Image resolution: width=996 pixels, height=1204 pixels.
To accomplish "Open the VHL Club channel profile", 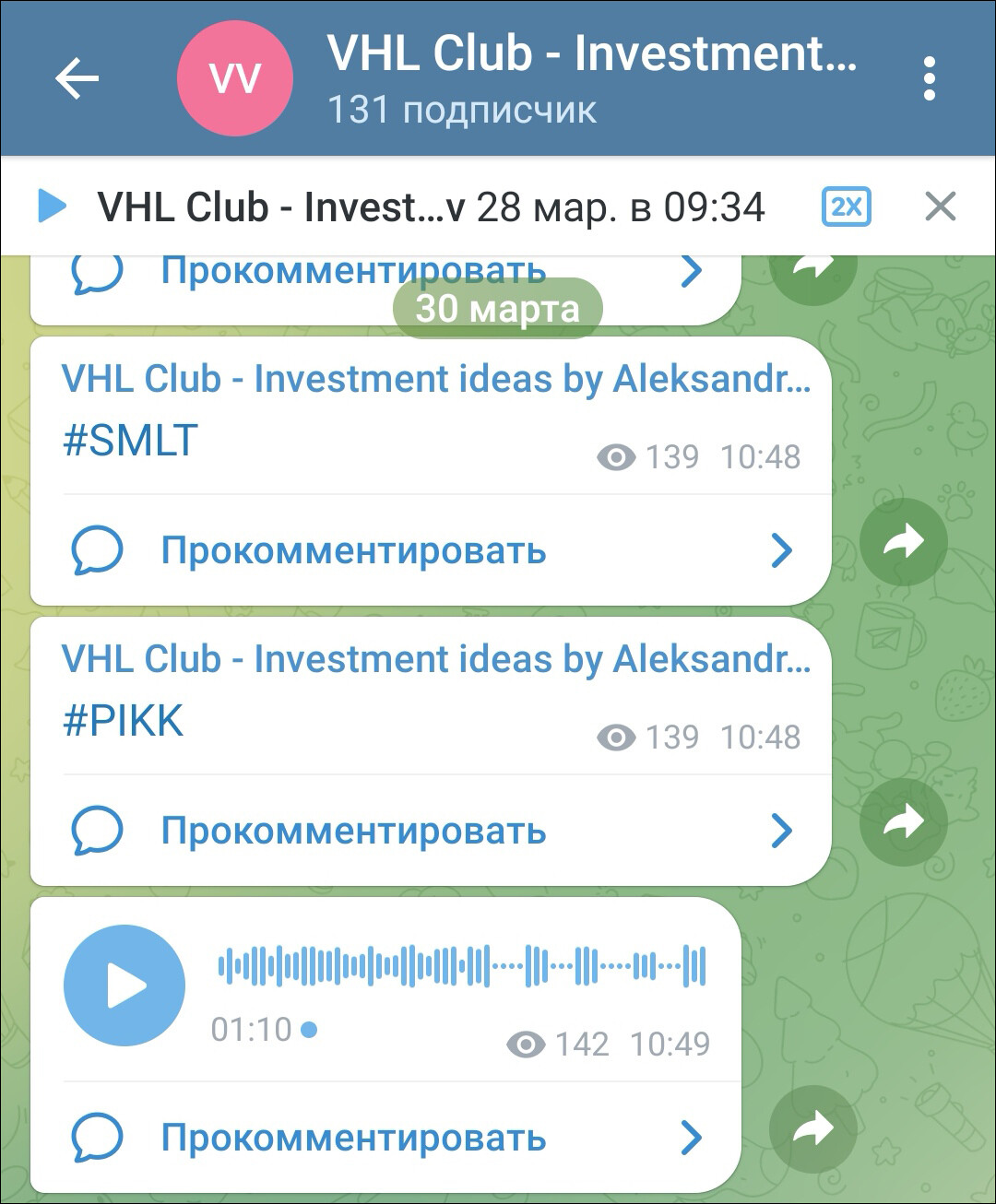I will click(x=590, y=78).
